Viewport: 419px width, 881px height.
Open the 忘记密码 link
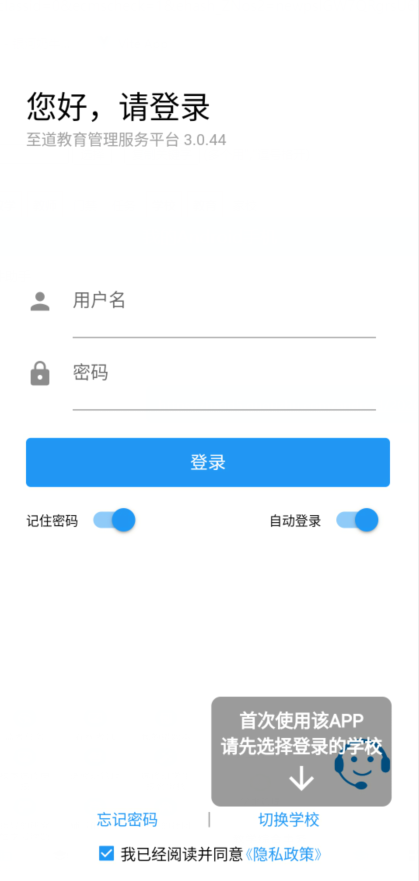point(127,820)
